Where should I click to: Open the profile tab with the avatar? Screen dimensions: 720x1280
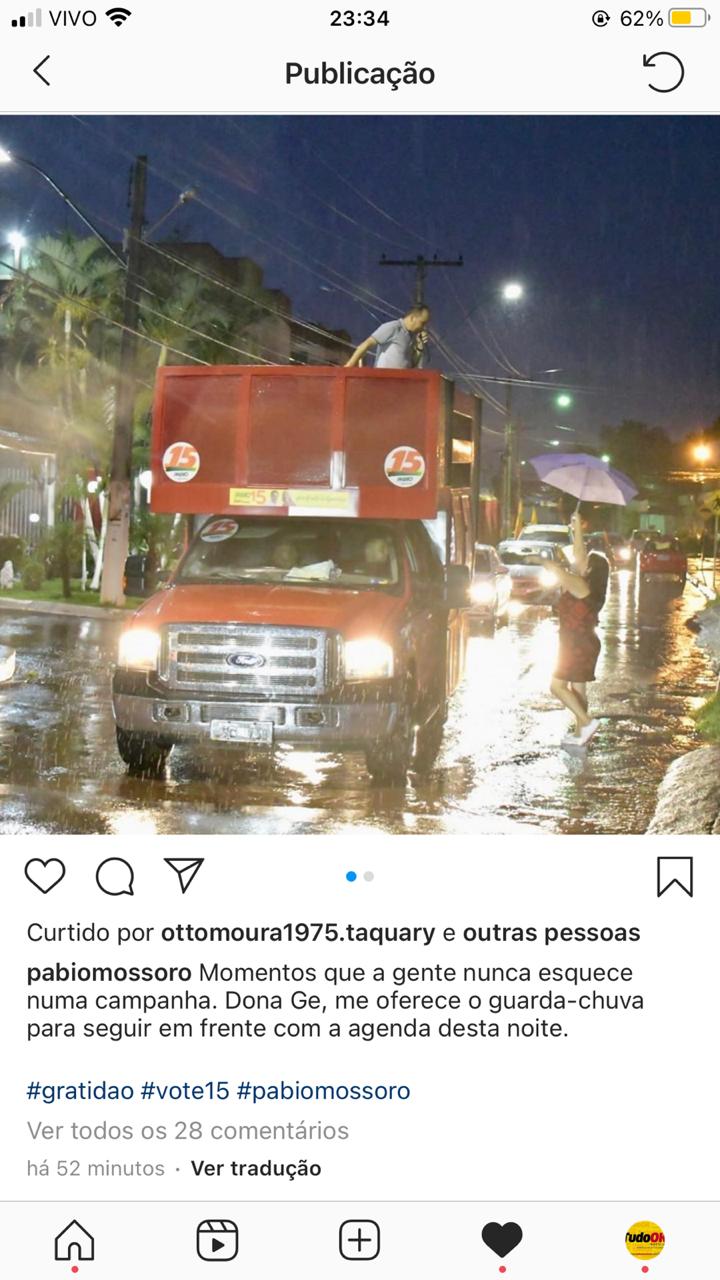pyautogui.click(x=645, y=1240)
